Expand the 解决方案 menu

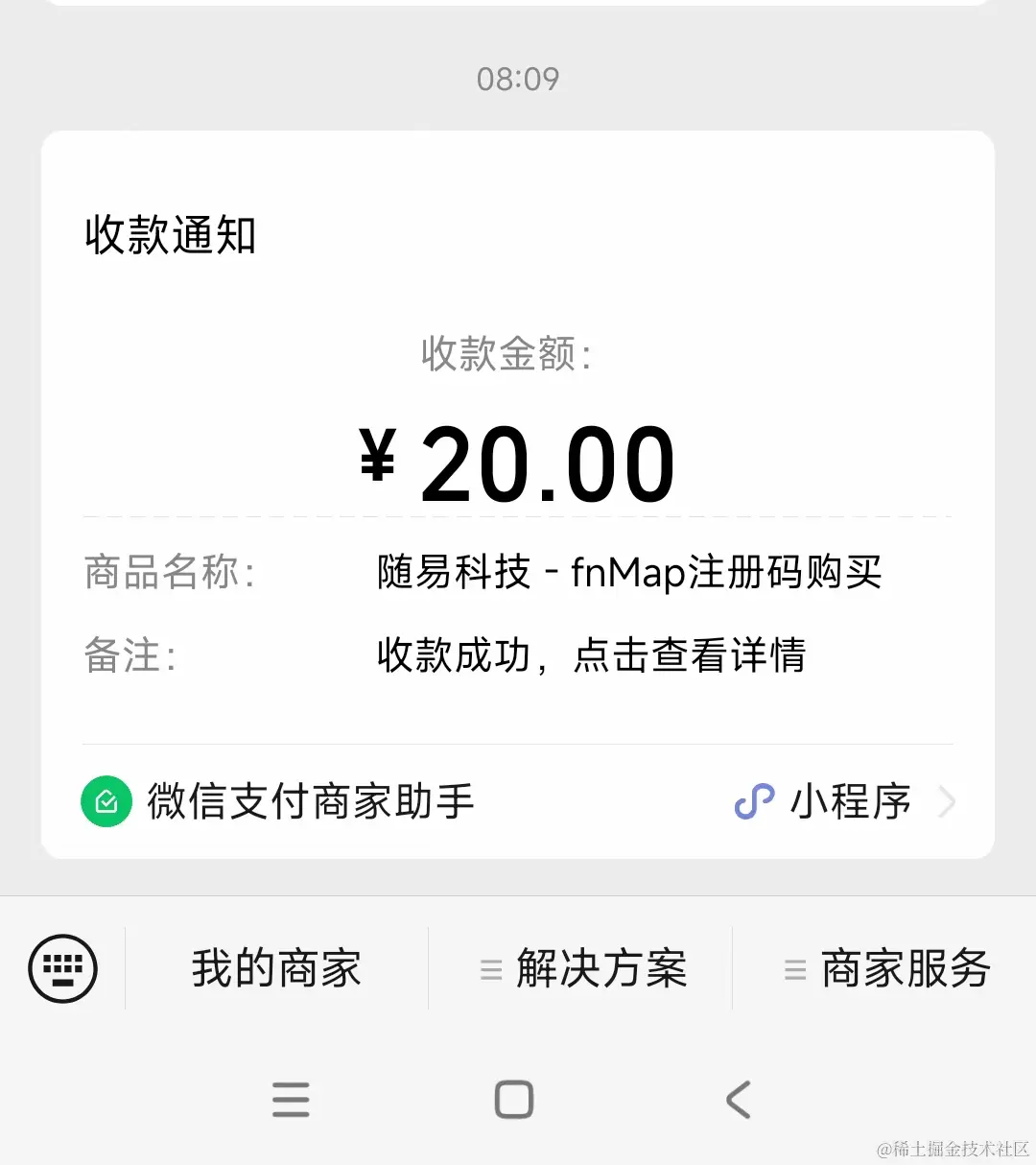(582, 968)
